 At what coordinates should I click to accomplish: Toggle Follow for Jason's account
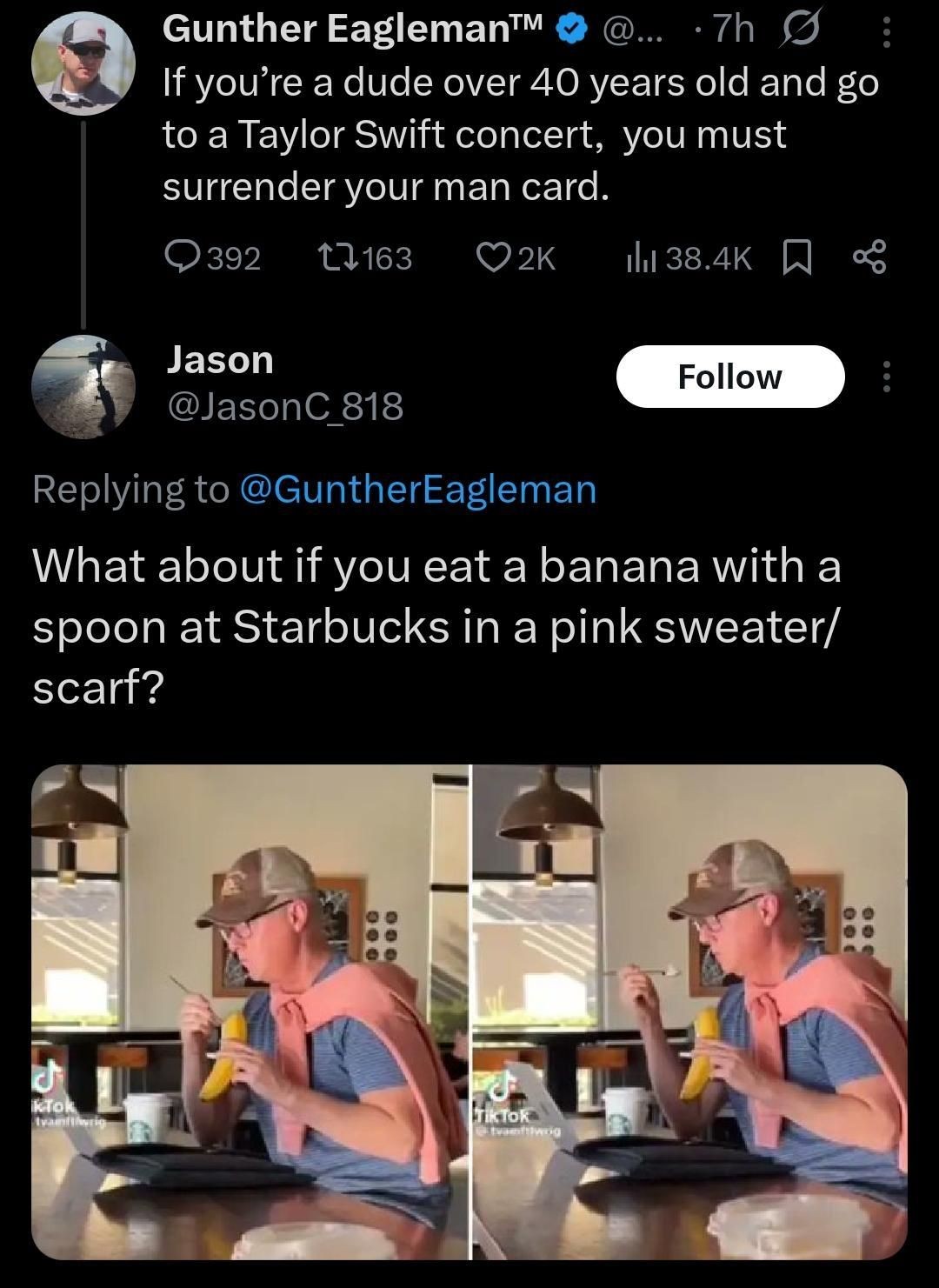(x=730, y=376)
